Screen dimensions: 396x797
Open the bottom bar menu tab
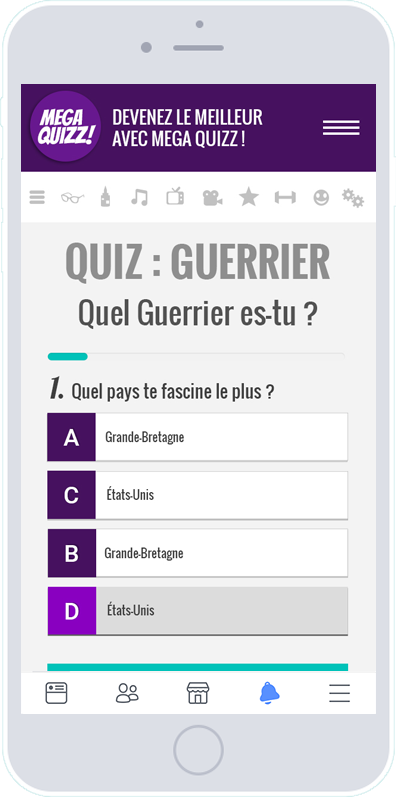[340, 693]
